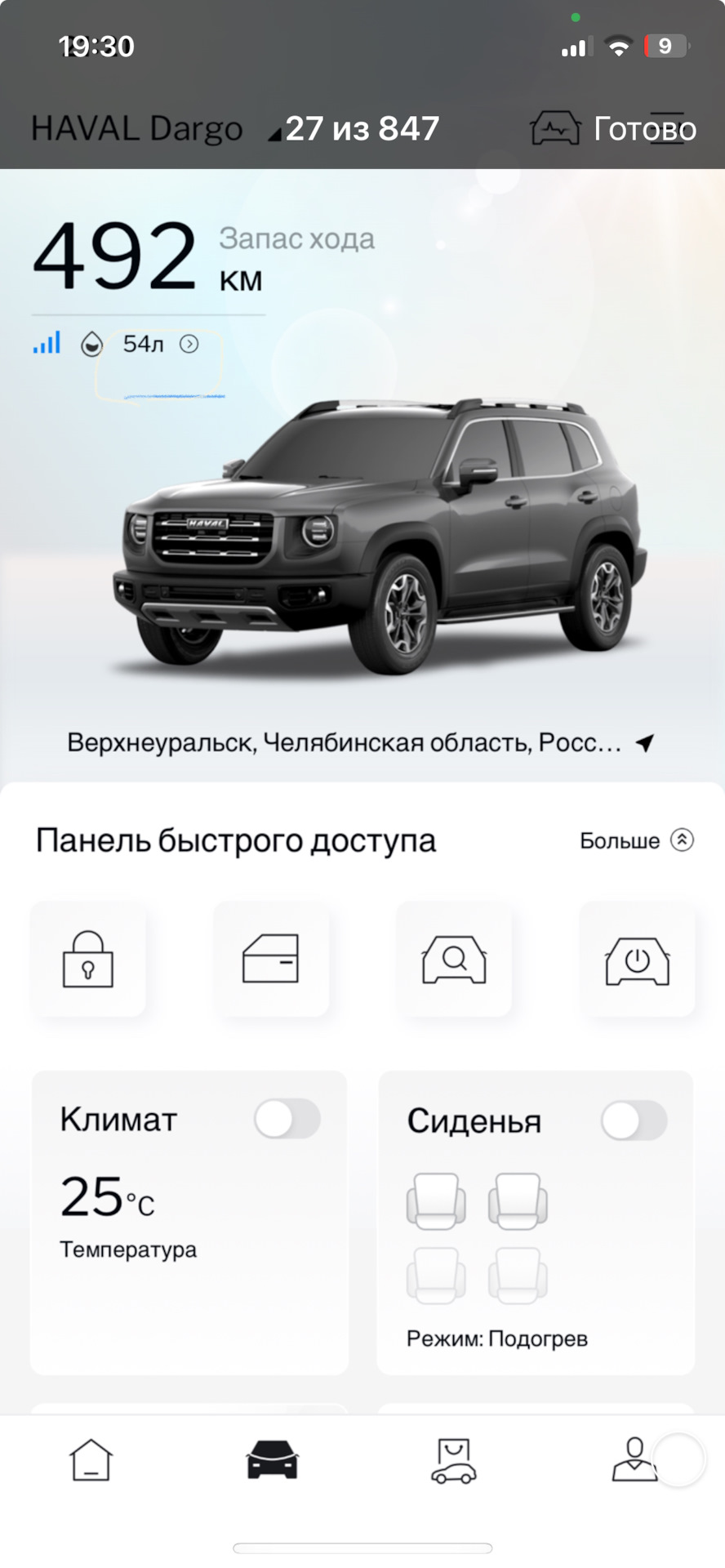Go to the profile tab

pos(634,1459)
